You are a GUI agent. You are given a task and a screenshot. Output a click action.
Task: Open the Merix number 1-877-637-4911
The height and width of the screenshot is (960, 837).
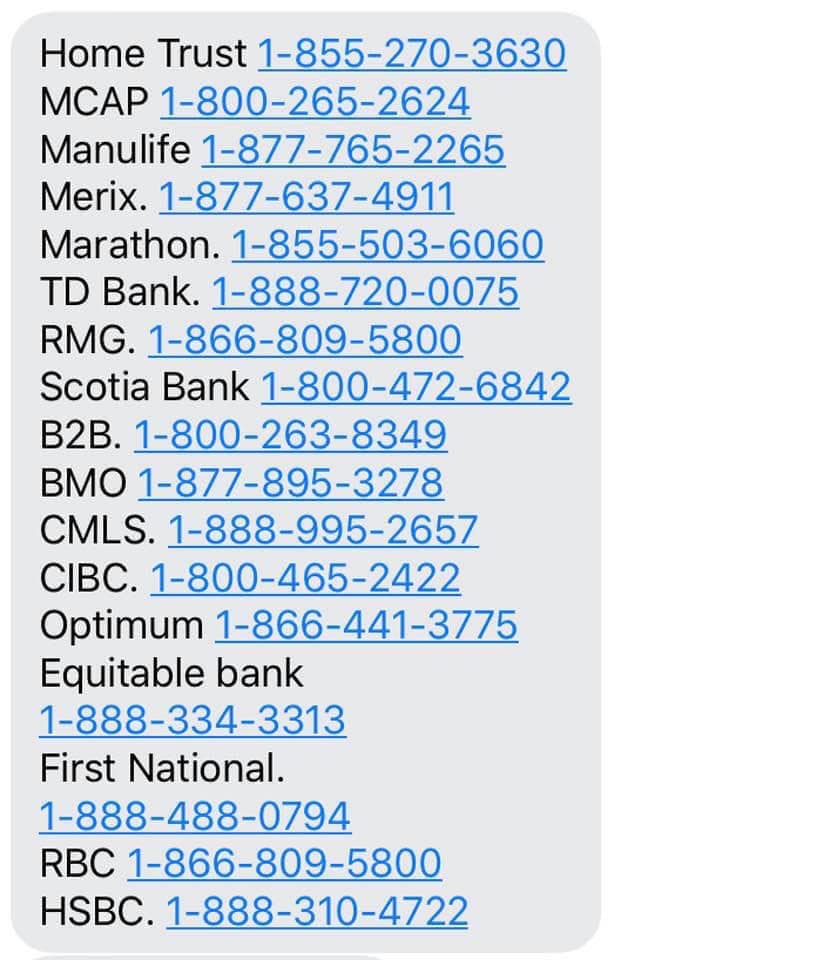pos(306,197)
